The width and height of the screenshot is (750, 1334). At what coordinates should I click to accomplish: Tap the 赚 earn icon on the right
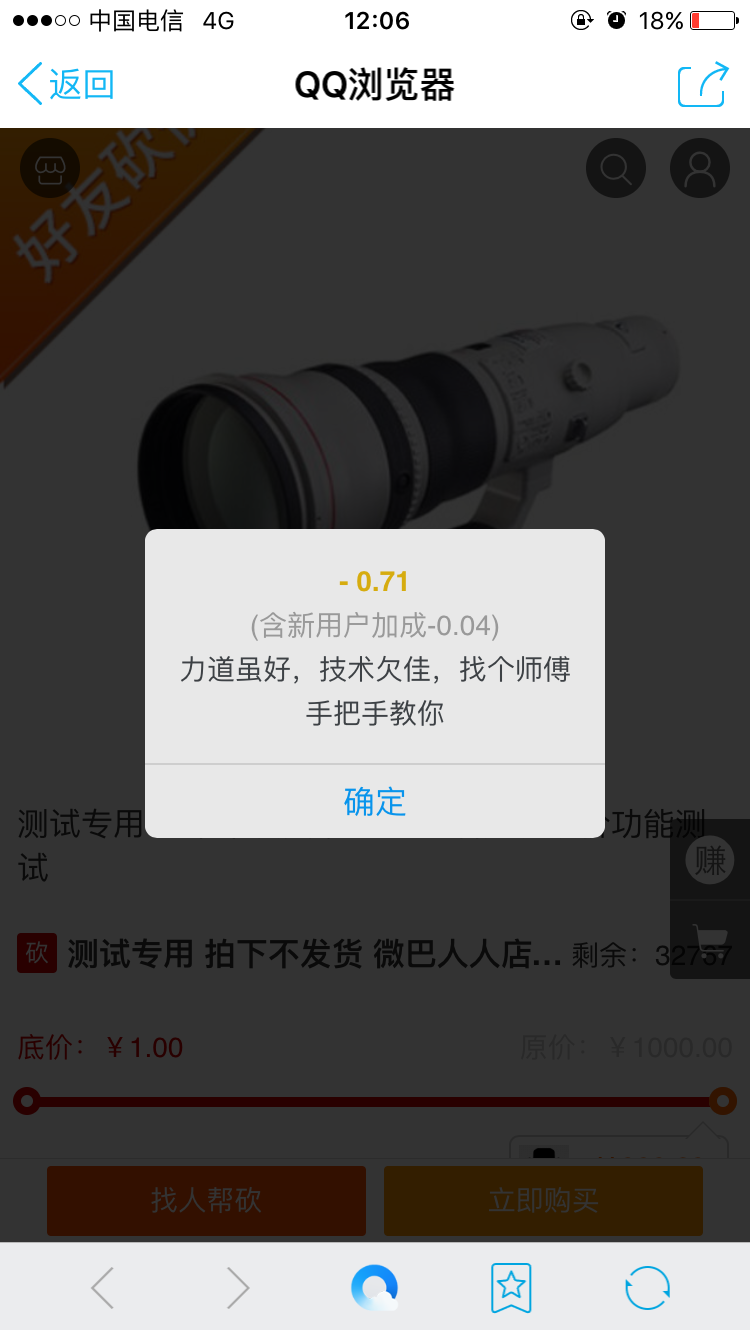tap(708, 860)
